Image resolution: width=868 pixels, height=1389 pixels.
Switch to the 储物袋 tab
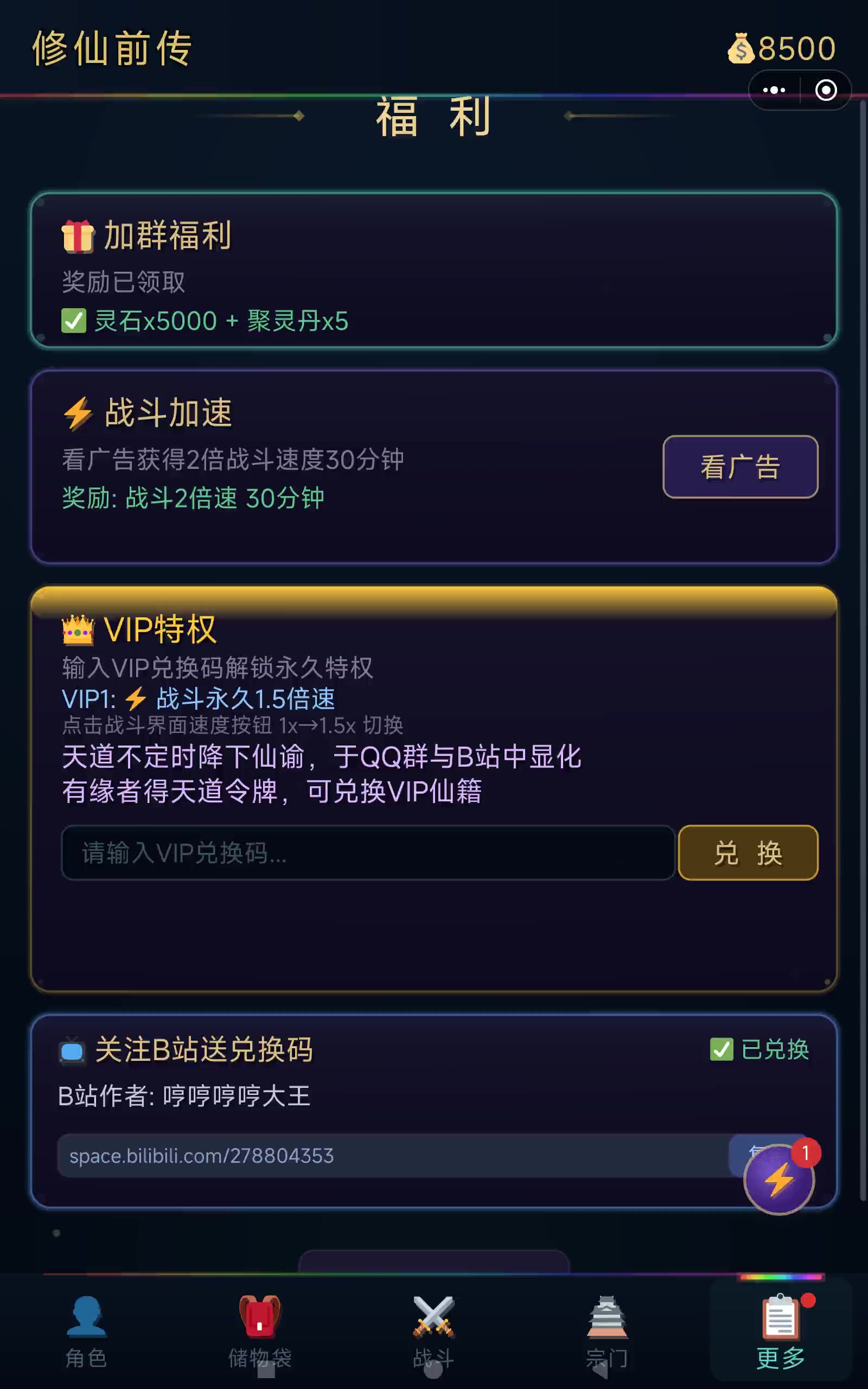(260, 1331)
